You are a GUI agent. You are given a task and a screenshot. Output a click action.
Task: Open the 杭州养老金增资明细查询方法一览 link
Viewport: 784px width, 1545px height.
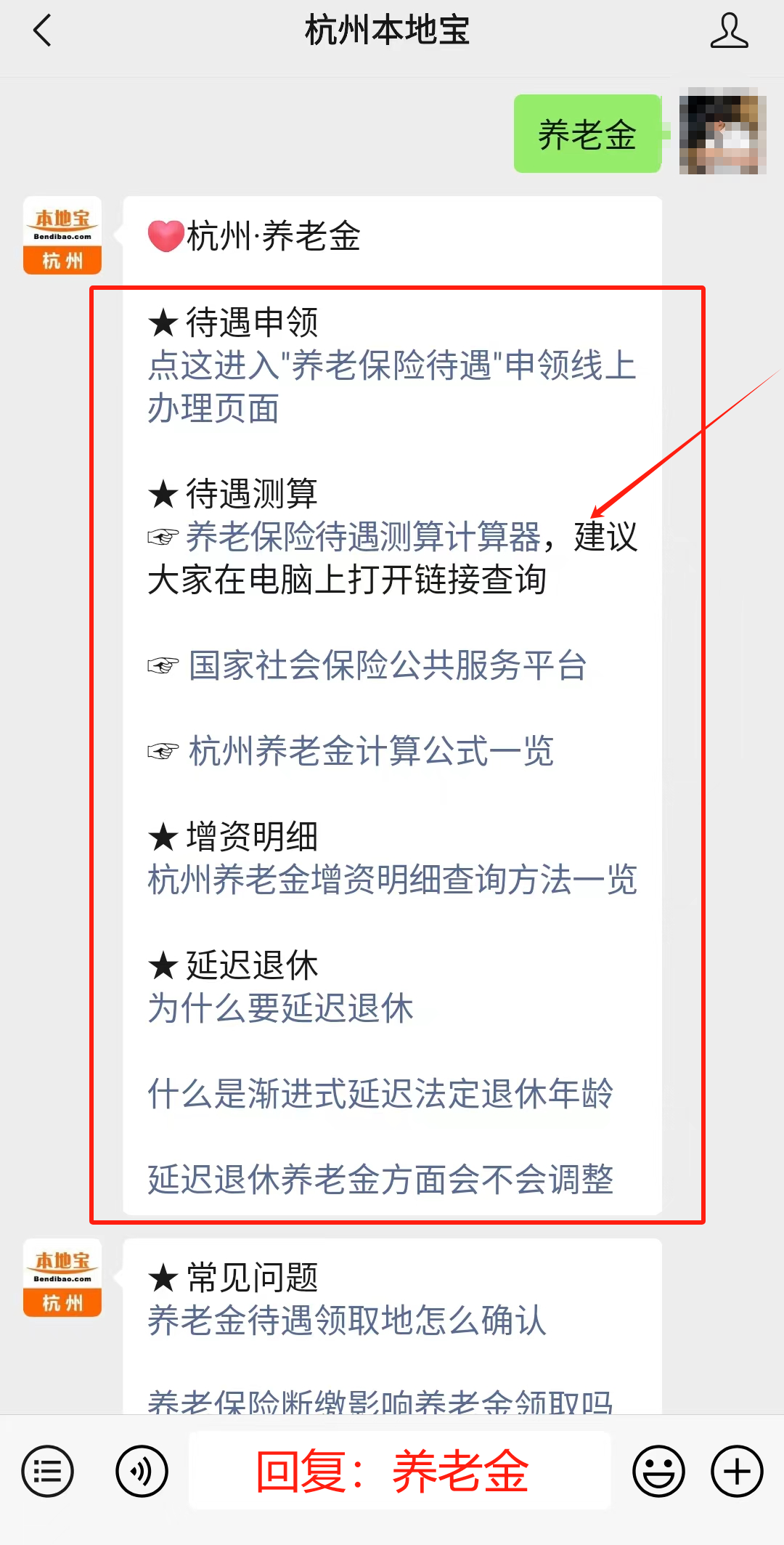392,880
